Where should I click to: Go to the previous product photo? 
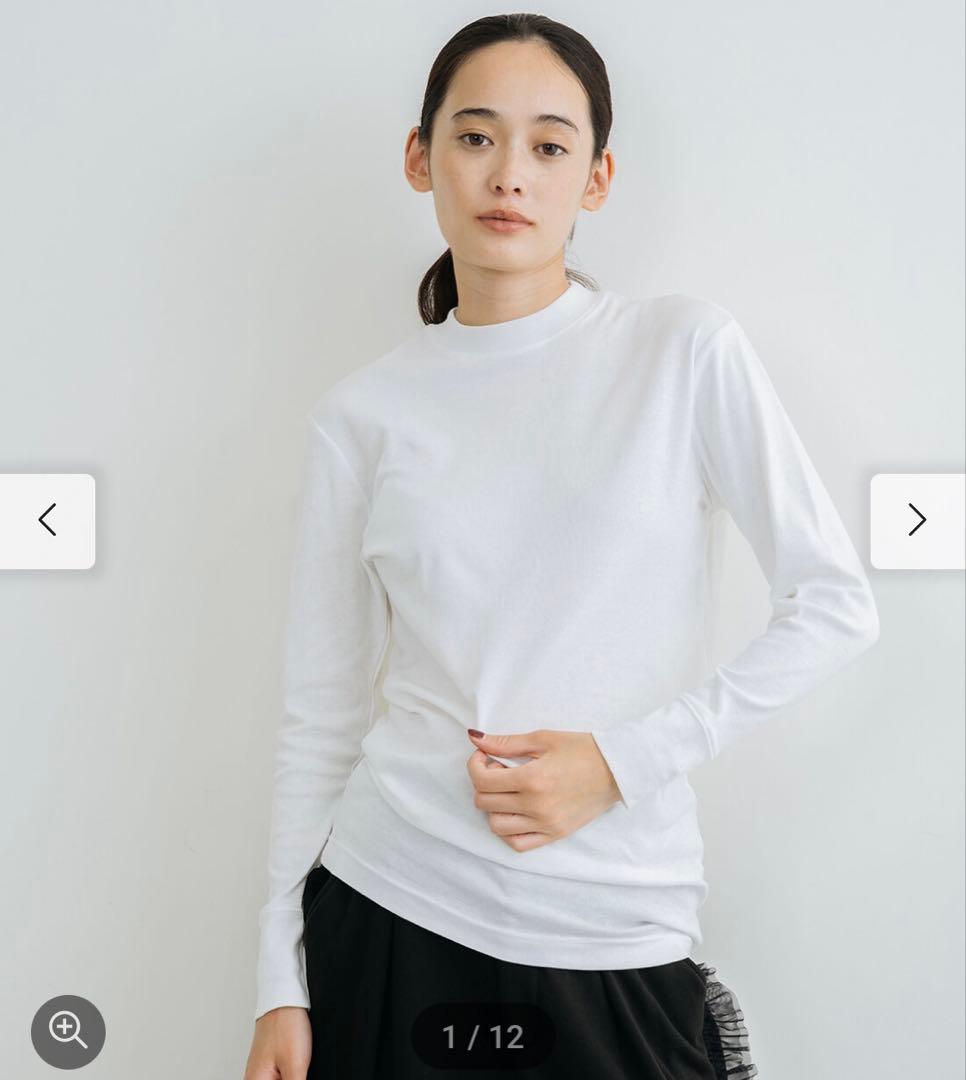47,521
